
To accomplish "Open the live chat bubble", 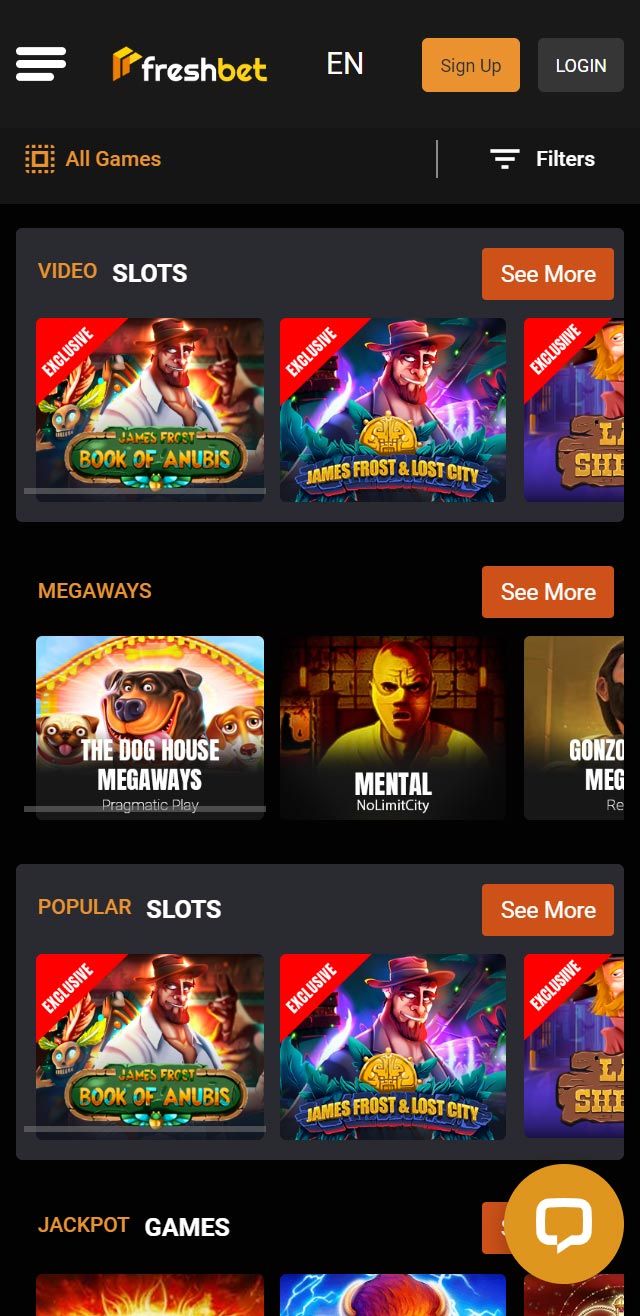I will [564, 1223].
